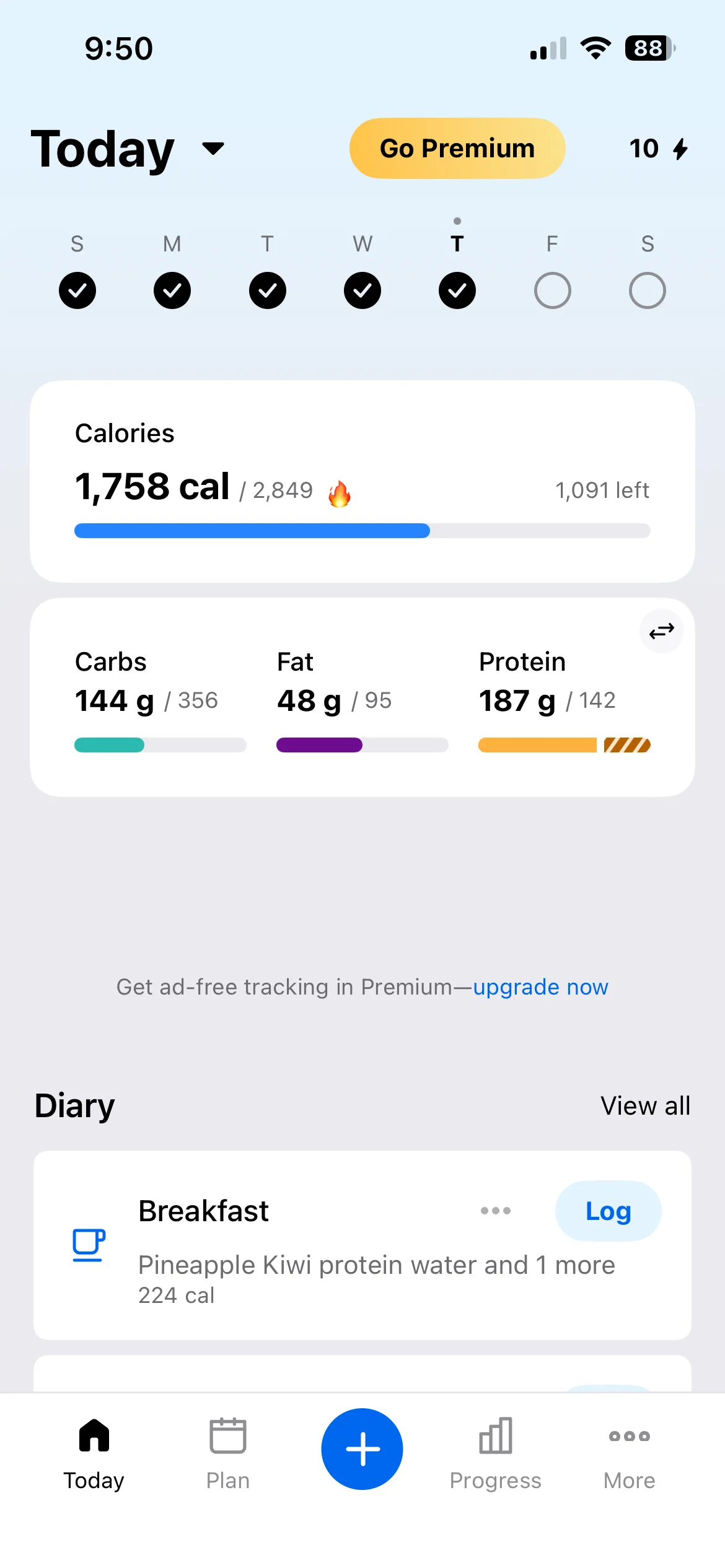Tap the Go Premium button
The height and width of the screenshot is (1568, 725).
457,149
